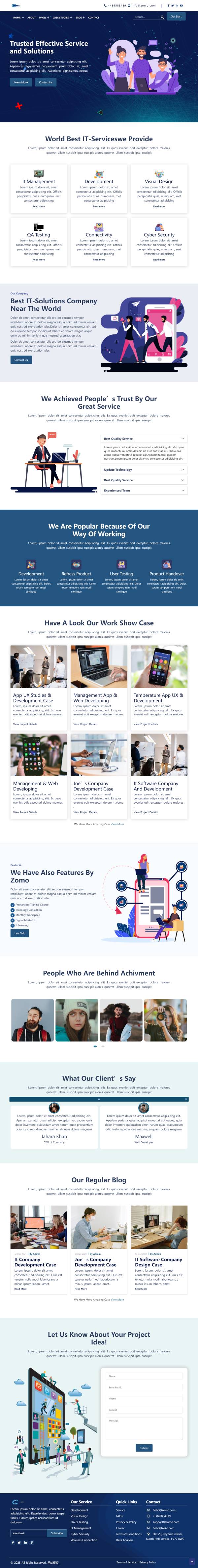The image size is (198, 1568).
Task: View project details for Temperature App UX
Action: (145, 724)
